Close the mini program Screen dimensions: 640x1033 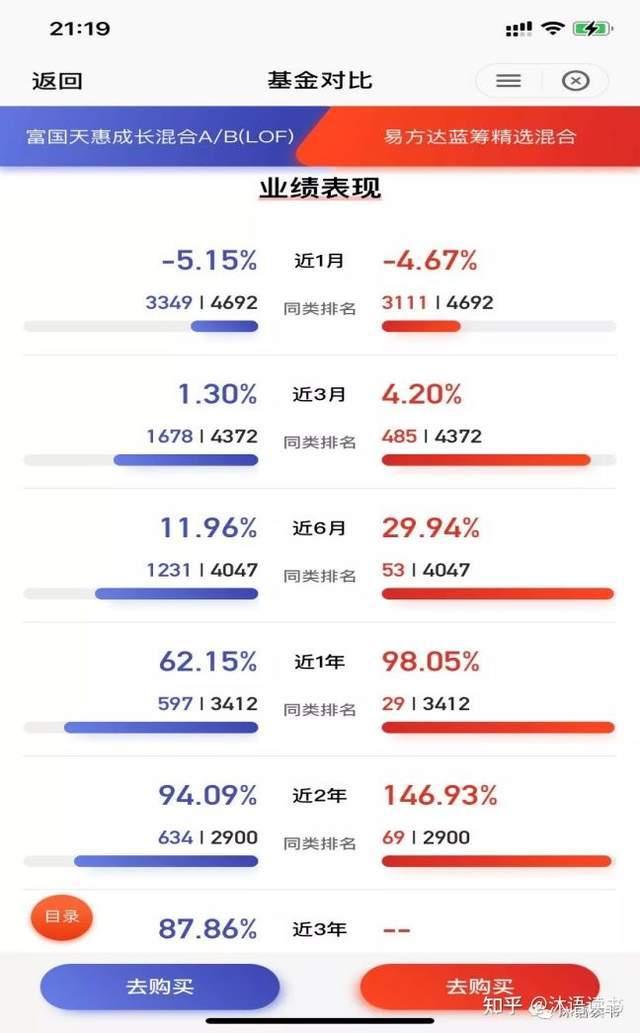coord(576,81)
